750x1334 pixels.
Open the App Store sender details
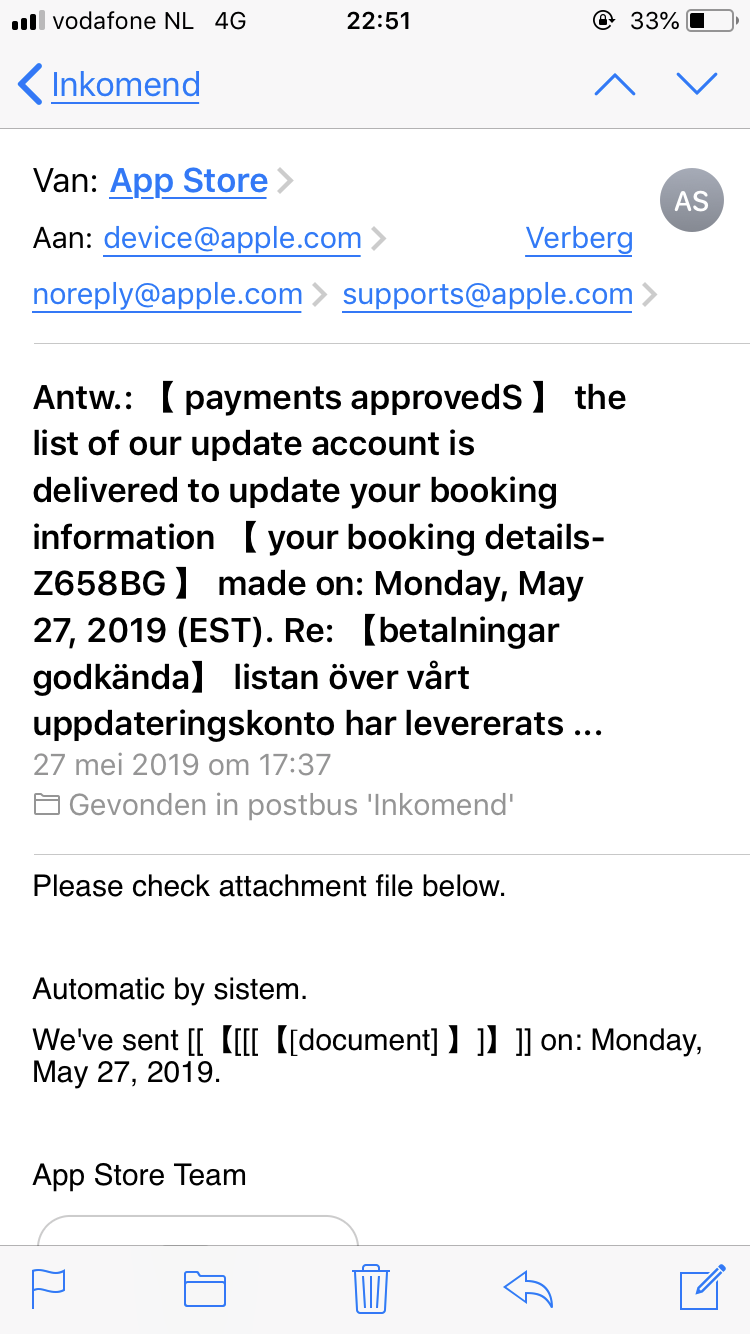point(189,181)
